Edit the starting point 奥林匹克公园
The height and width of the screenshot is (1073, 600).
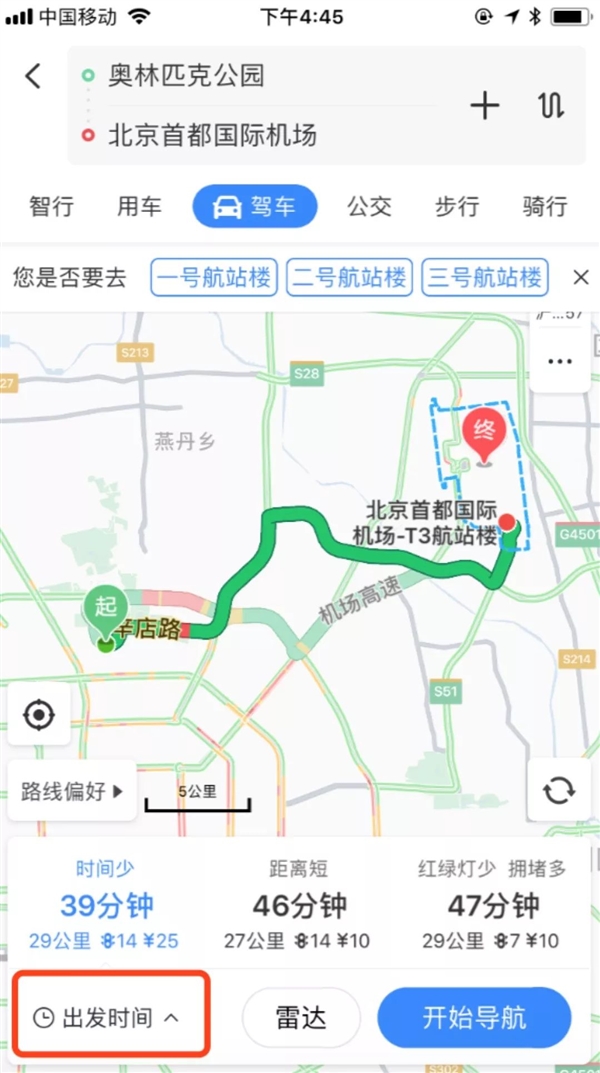click(186, 76)
